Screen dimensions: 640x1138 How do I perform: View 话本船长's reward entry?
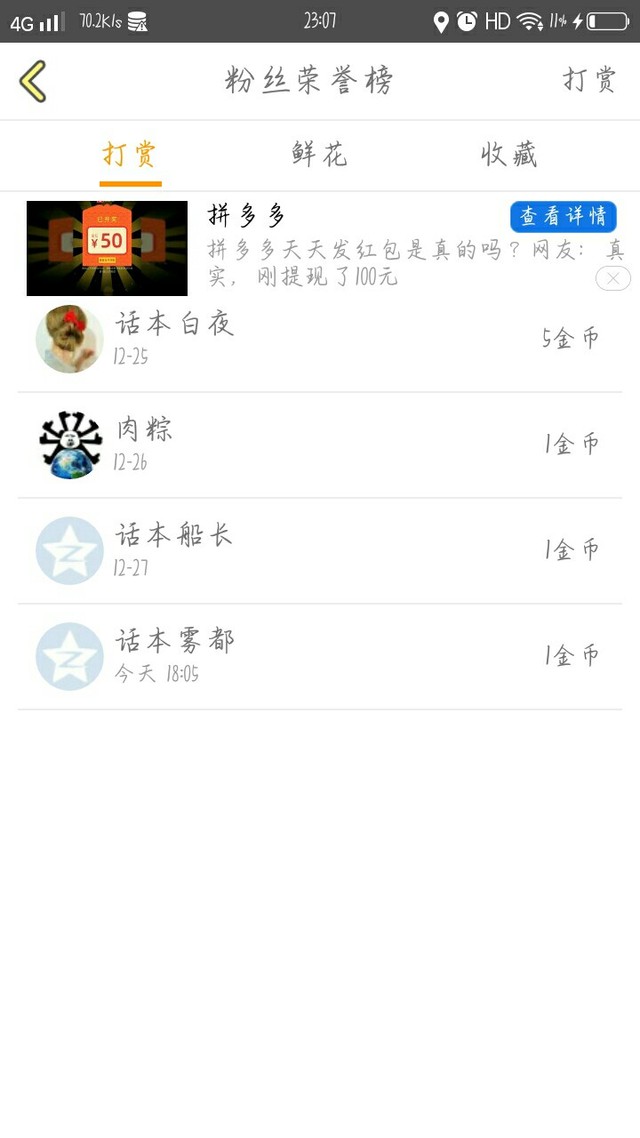coord(320,551)
